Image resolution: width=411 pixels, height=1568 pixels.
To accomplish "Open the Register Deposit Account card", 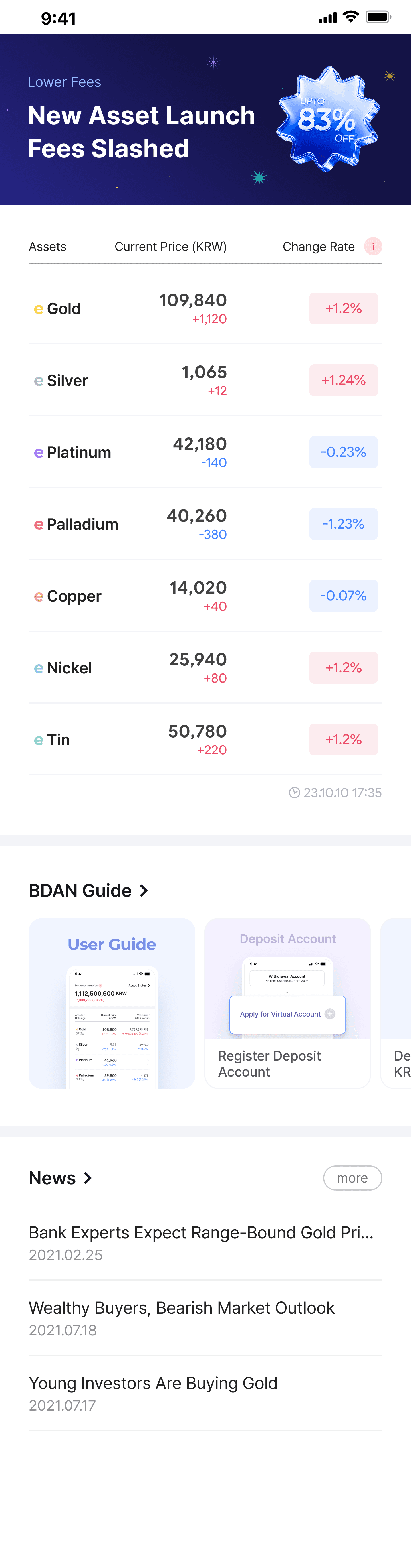I will tap(288, 1003).
